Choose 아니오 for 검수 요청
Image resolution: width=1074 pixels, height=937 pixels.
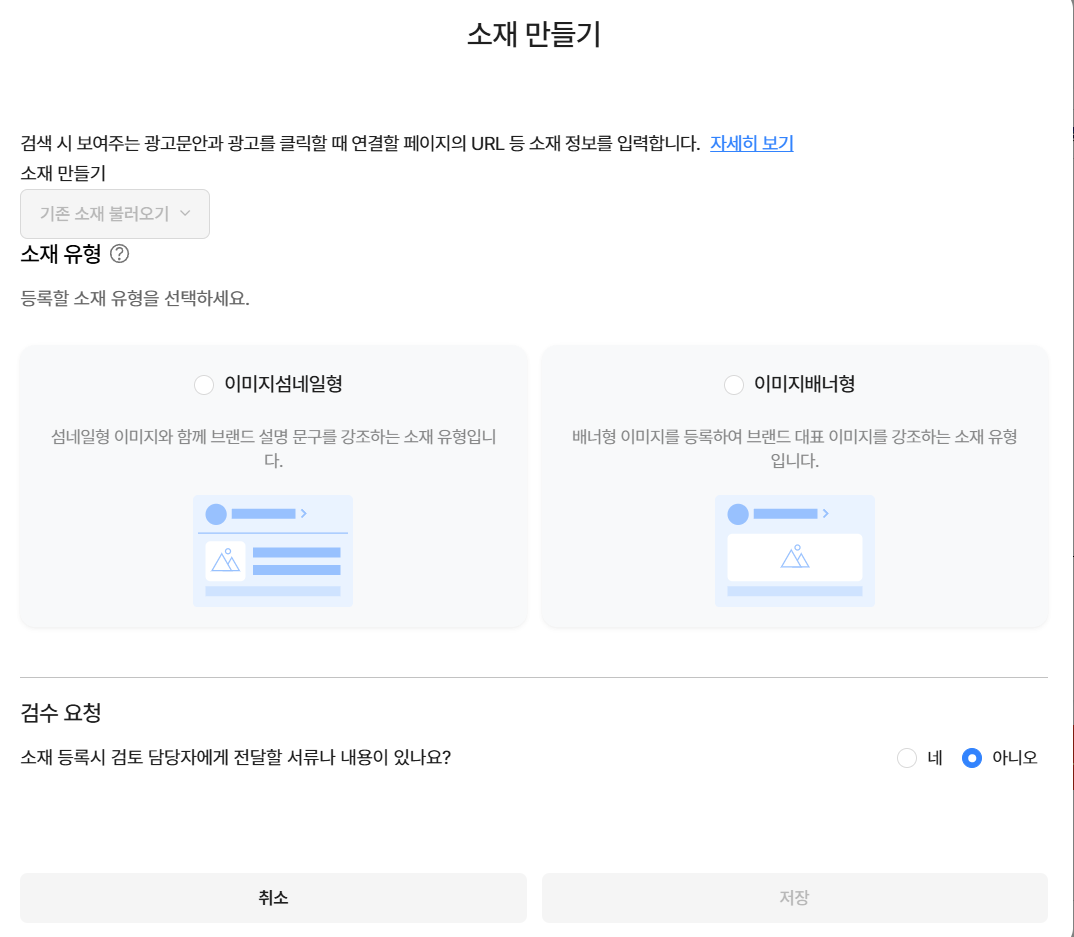tap(971, 758)
